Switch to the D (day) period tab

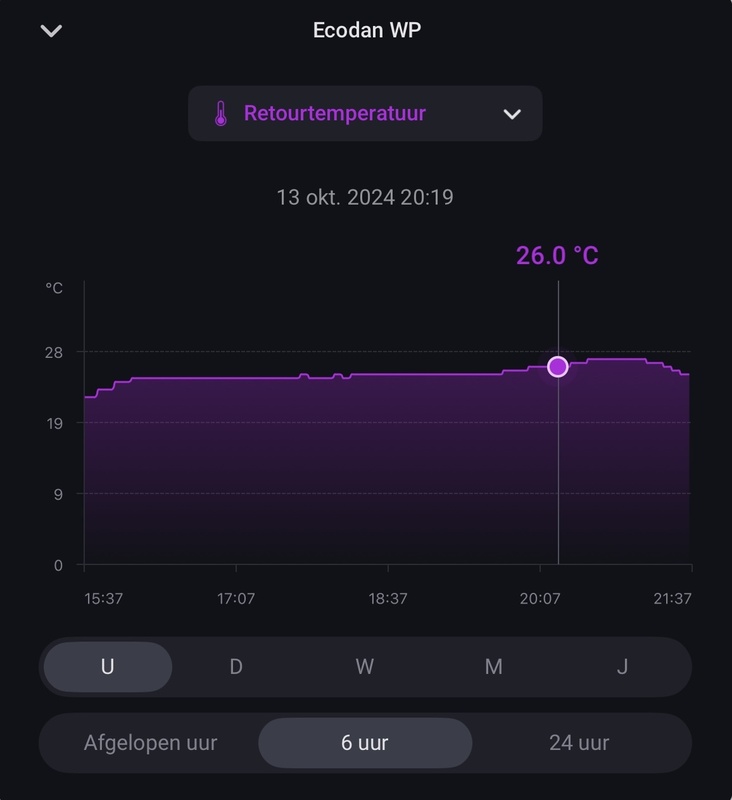(236, 667)
